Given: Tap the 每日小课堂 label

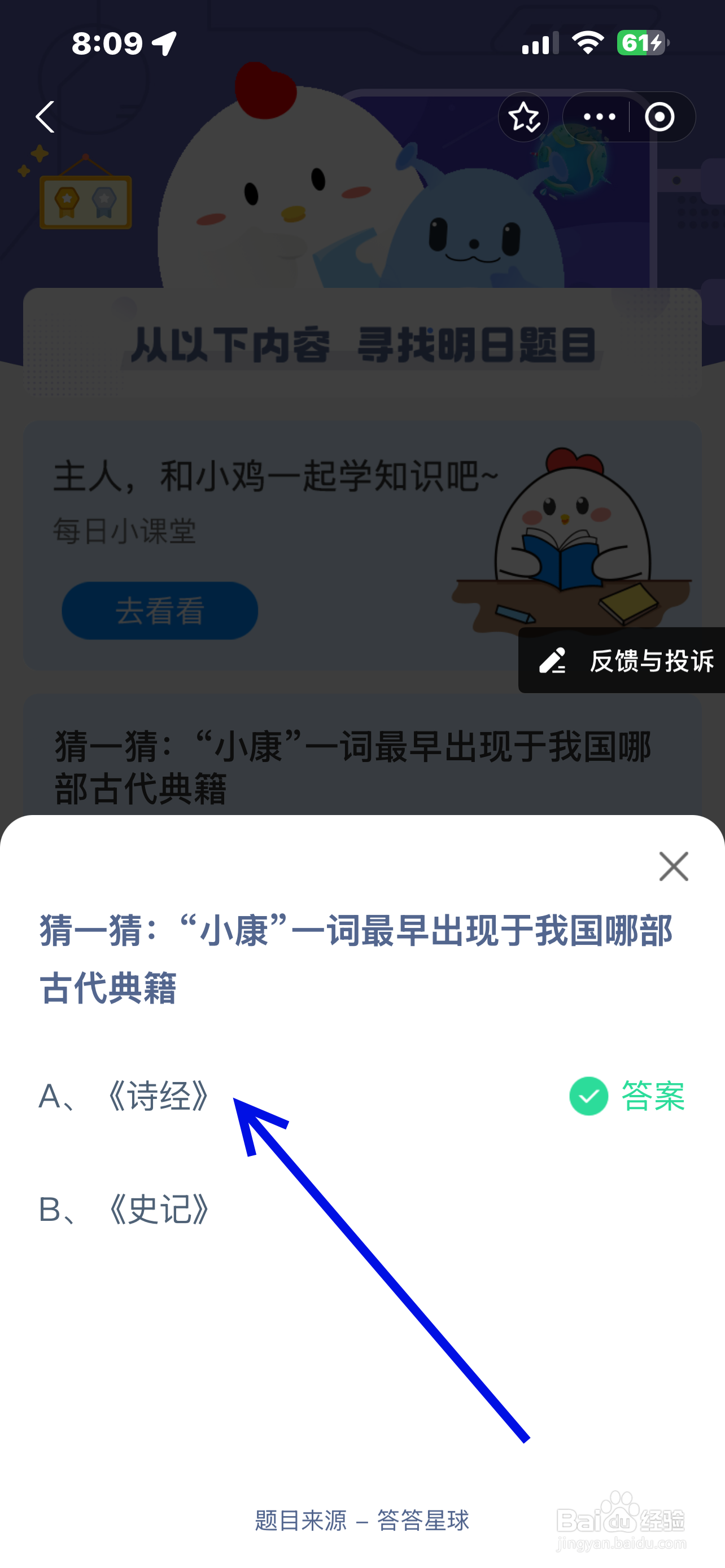Looking at the screenshot, I should [124, 531].
